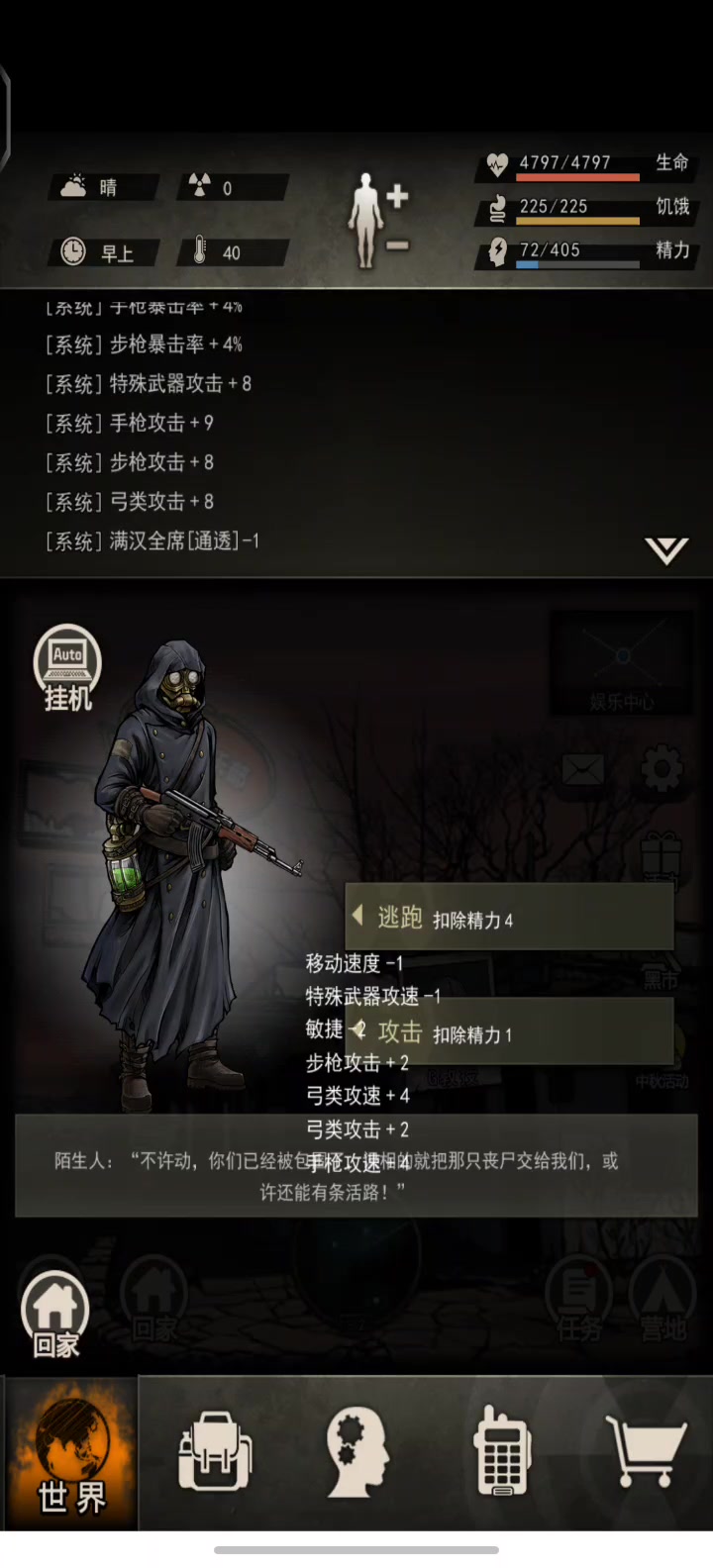Open the backpack inventory tab
Screen dimensions: 713x1568
tap(214, 1453)
